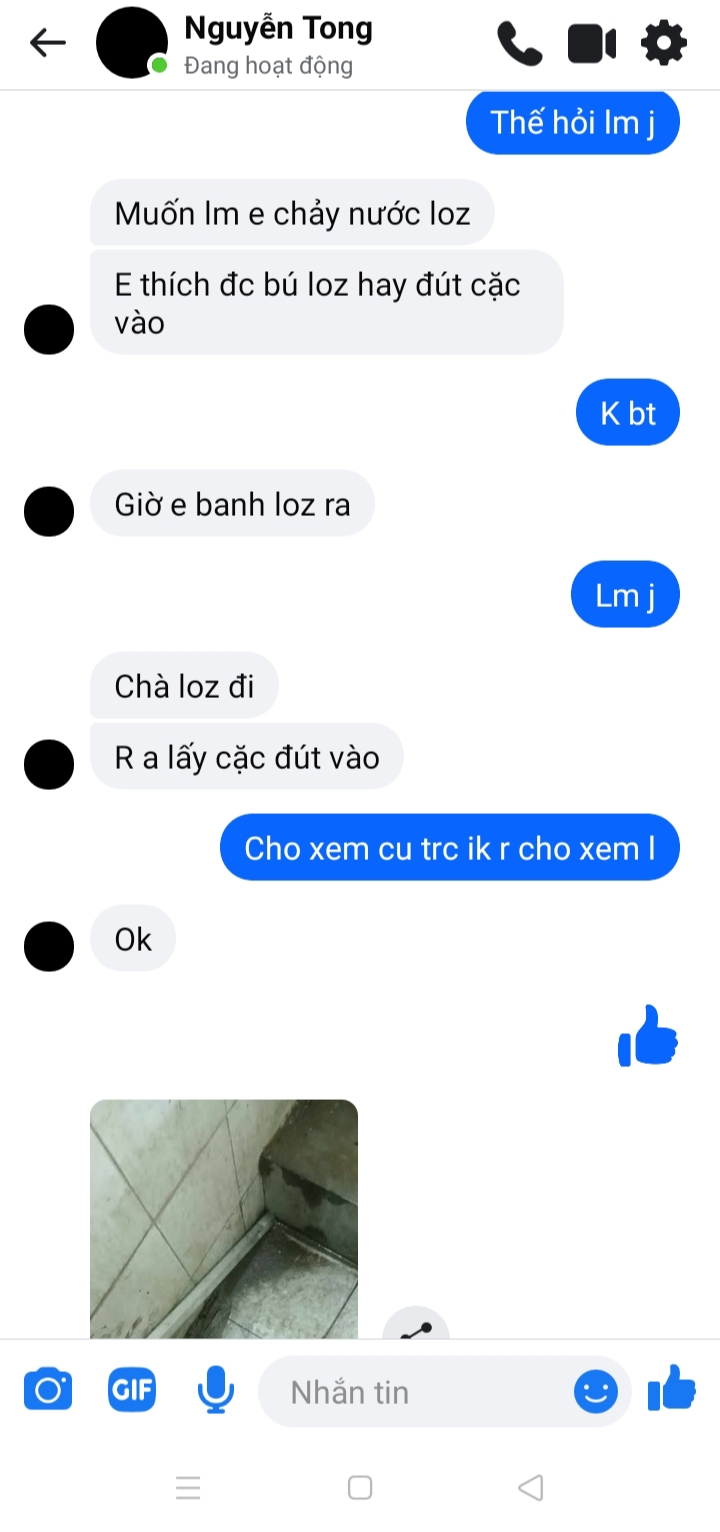This screenshot has height=1532, width=720.
Task: Open the emoji picker in the message field
Action: click(x=596, y=1391)
